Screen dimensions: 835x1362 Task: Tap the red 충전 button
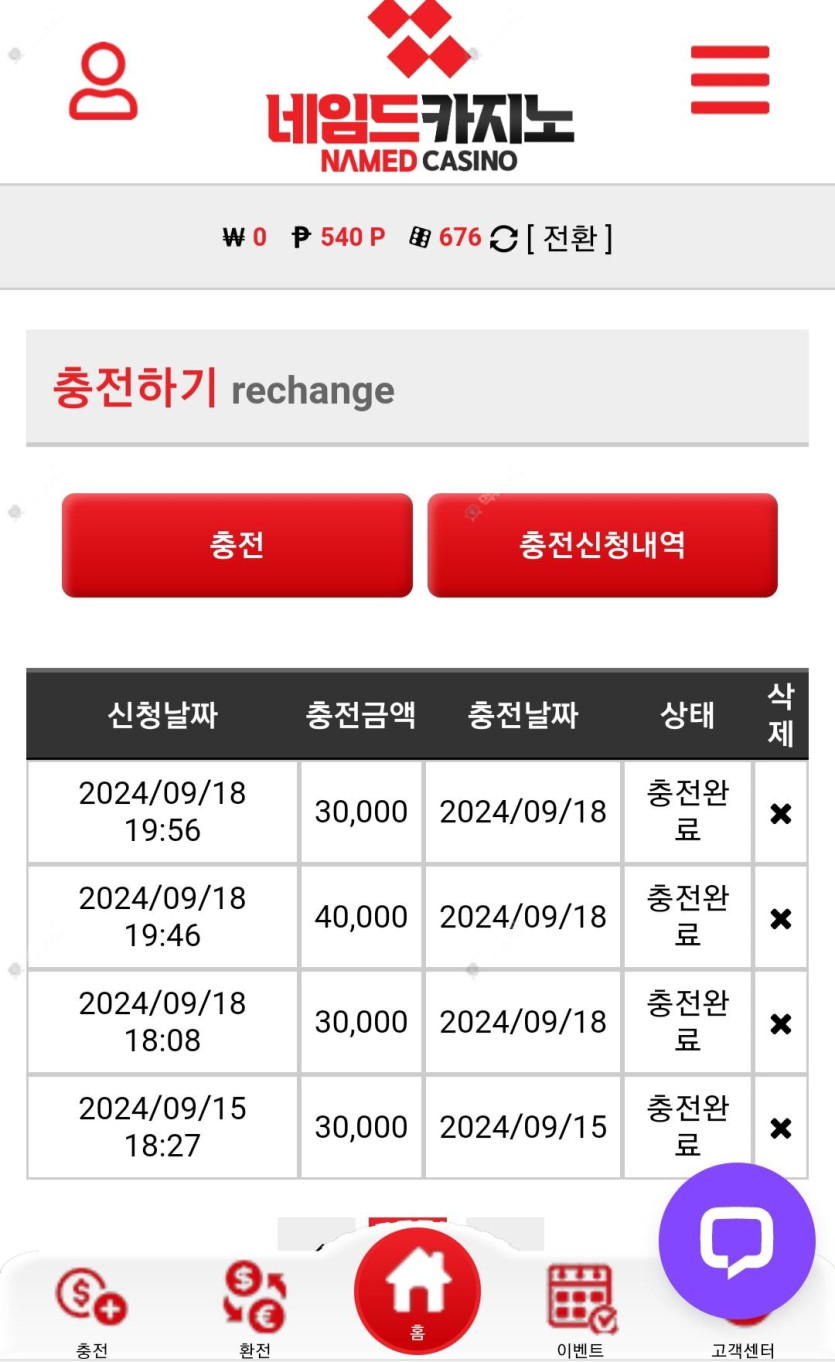coord(237,545)
